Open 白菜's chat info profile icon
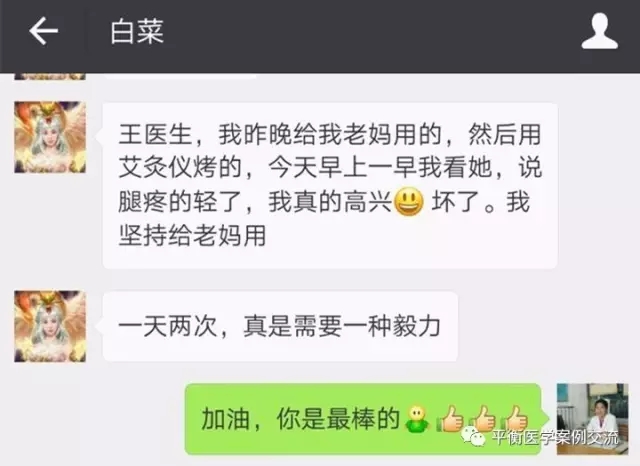 tap(599, 33)
